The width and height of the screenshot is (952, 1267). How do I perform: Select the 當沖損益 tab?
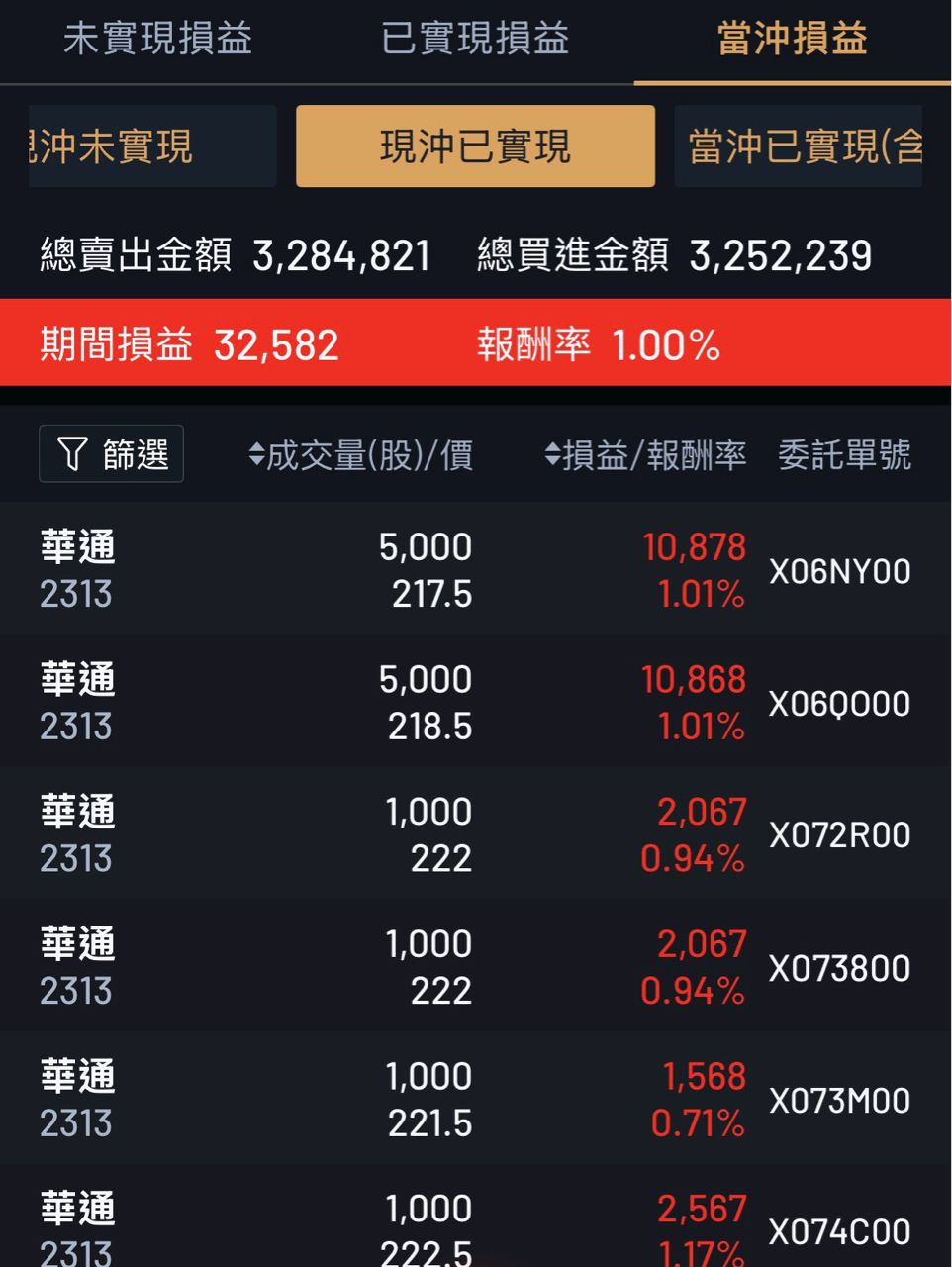pos(792,40)
